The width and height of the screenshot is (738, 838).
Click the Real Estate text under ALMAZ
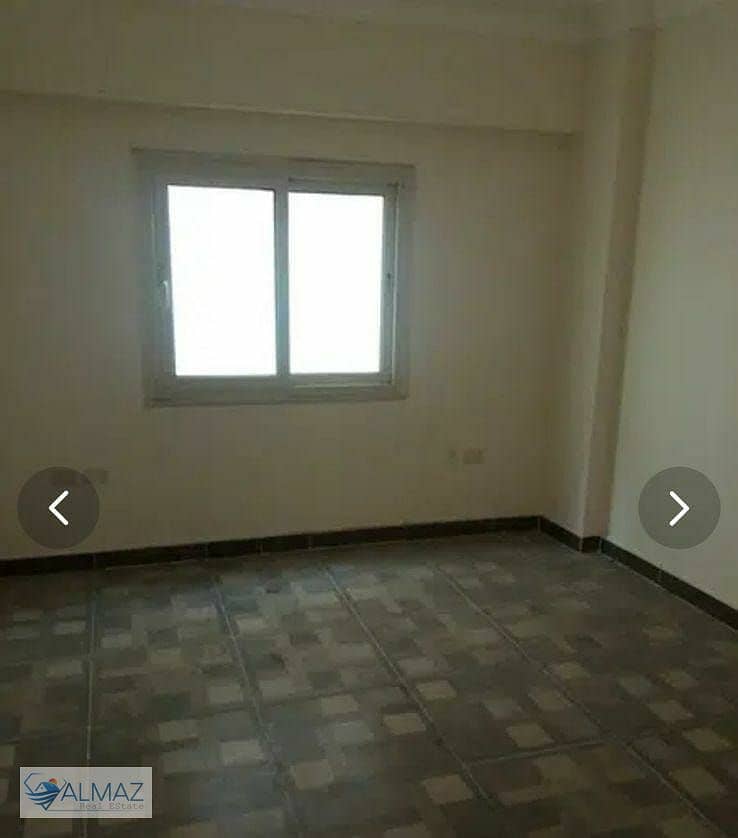click(x=110, y=806)
